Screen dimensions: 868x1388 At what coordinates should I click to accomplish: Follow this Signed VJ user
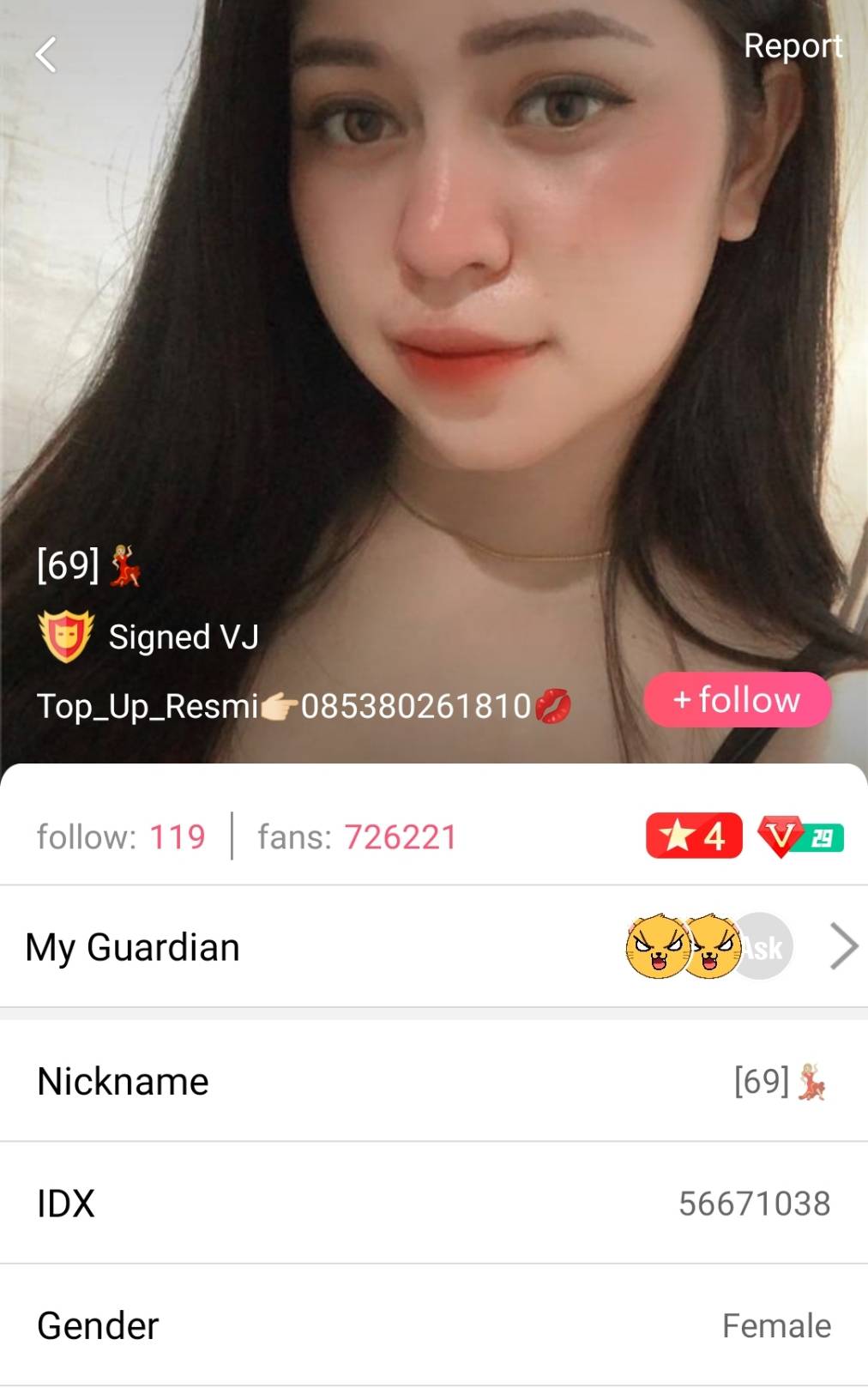pyautogui.click(x=737, y=700)
